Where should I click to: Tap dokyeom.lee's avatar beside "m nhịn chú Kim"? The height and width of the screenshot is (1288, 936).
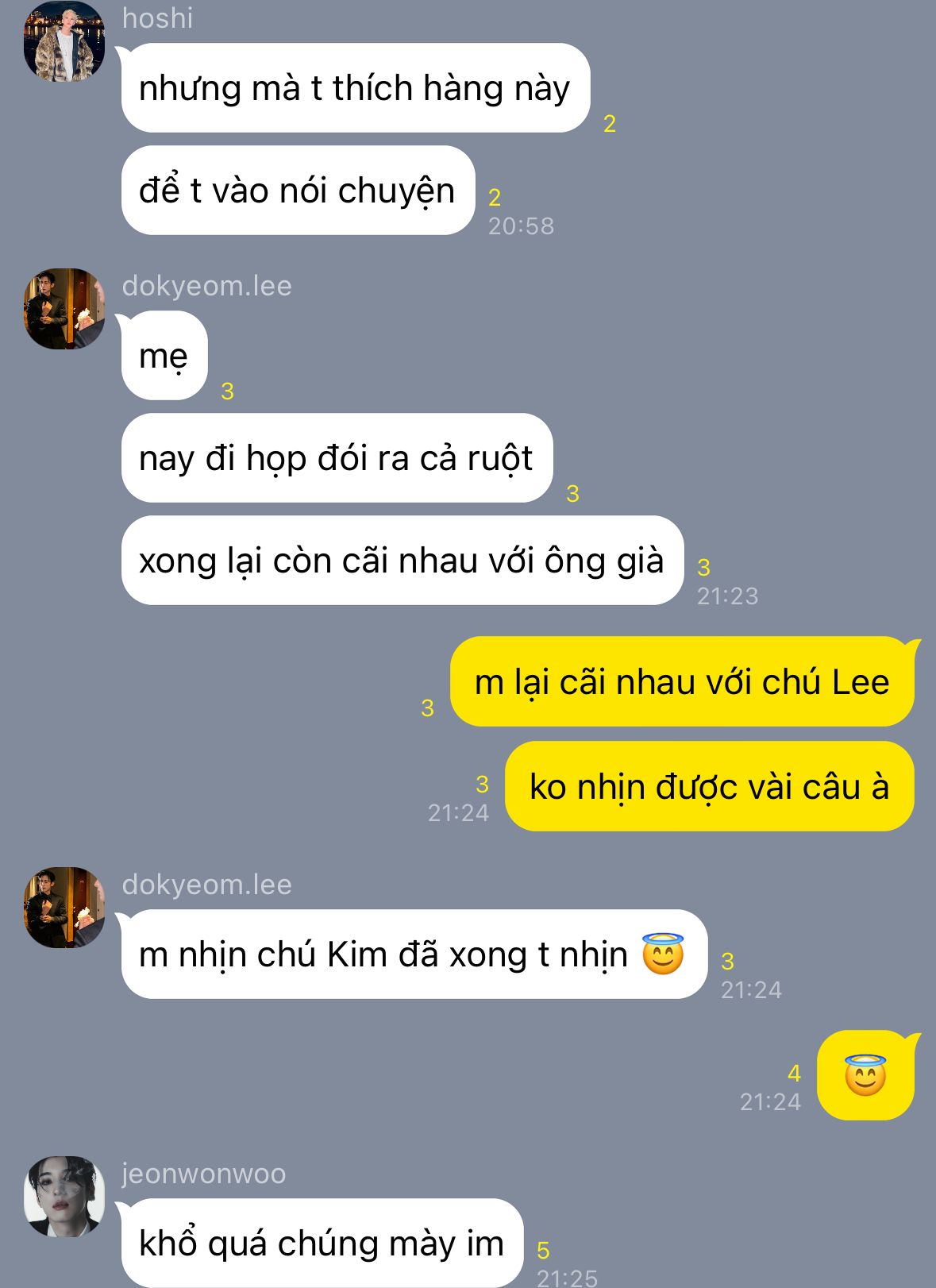(x=64, y=908)
